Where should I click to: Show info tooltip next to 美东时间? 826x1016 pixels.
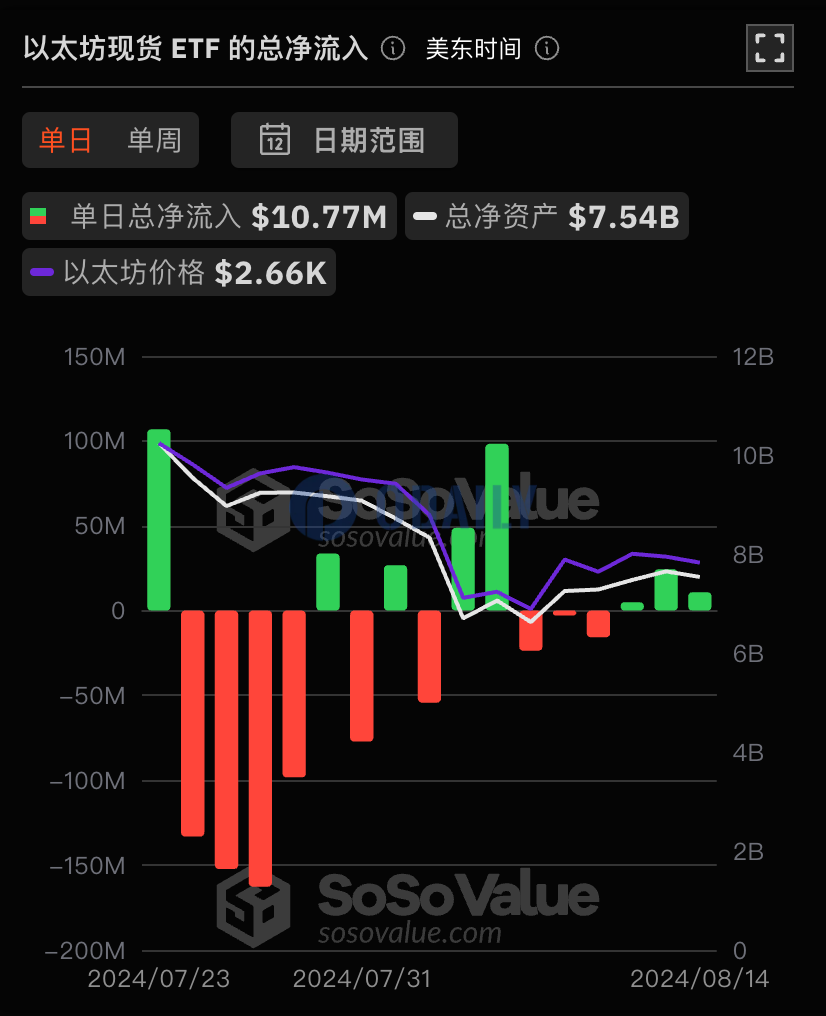coord(548,48)
